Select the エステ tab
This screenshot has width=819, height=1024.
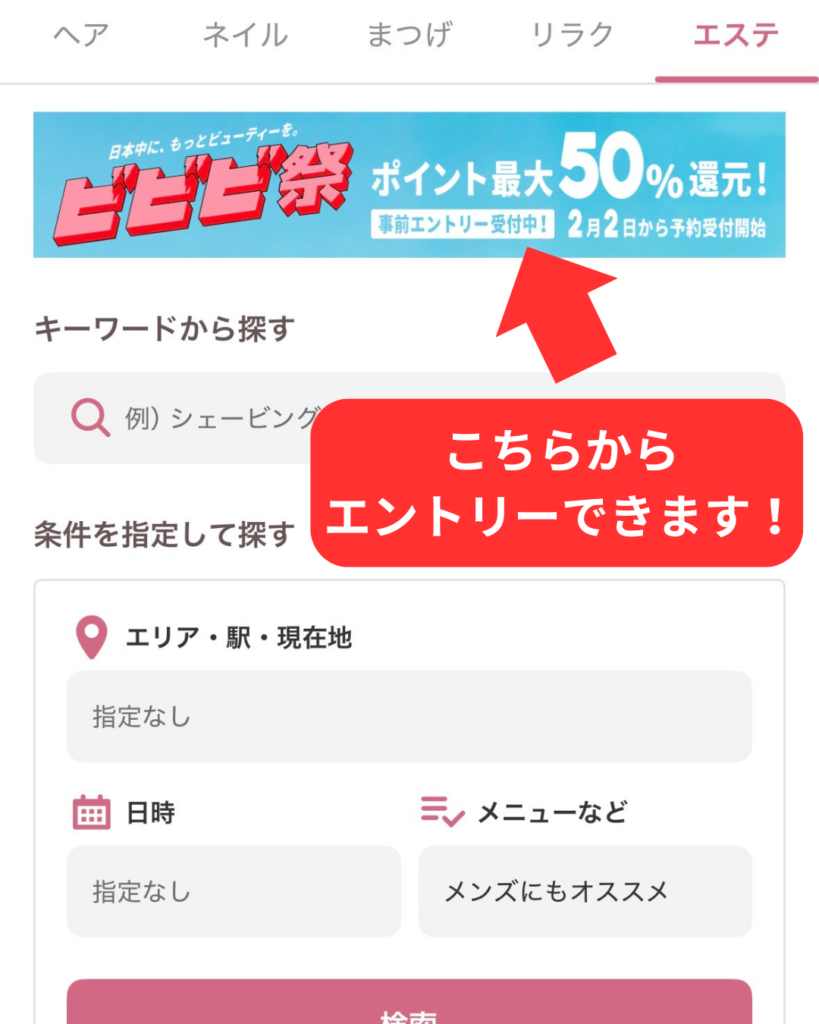click(x=736, y=36)
